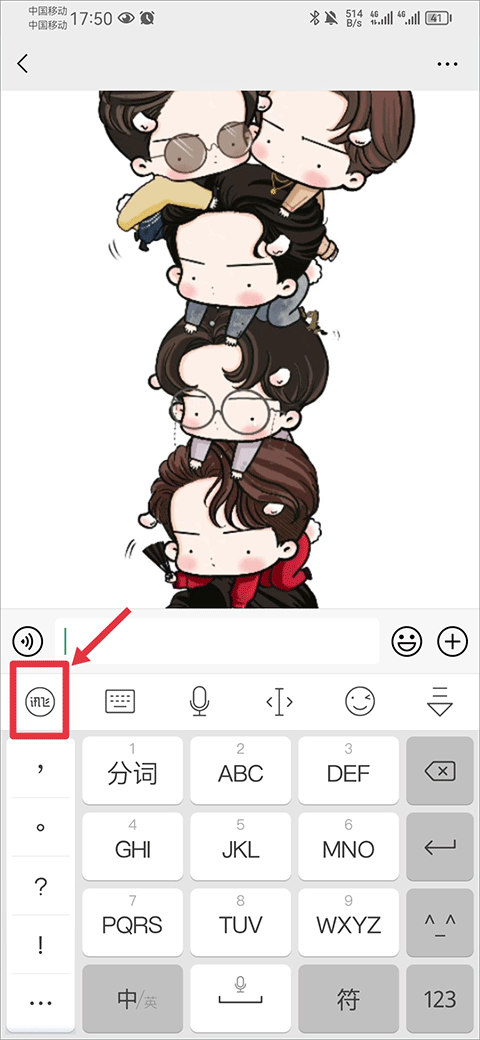The height and width of the screenshot is (1040, 480).
Task: Tap the backspace key
Action: [440, 769]
